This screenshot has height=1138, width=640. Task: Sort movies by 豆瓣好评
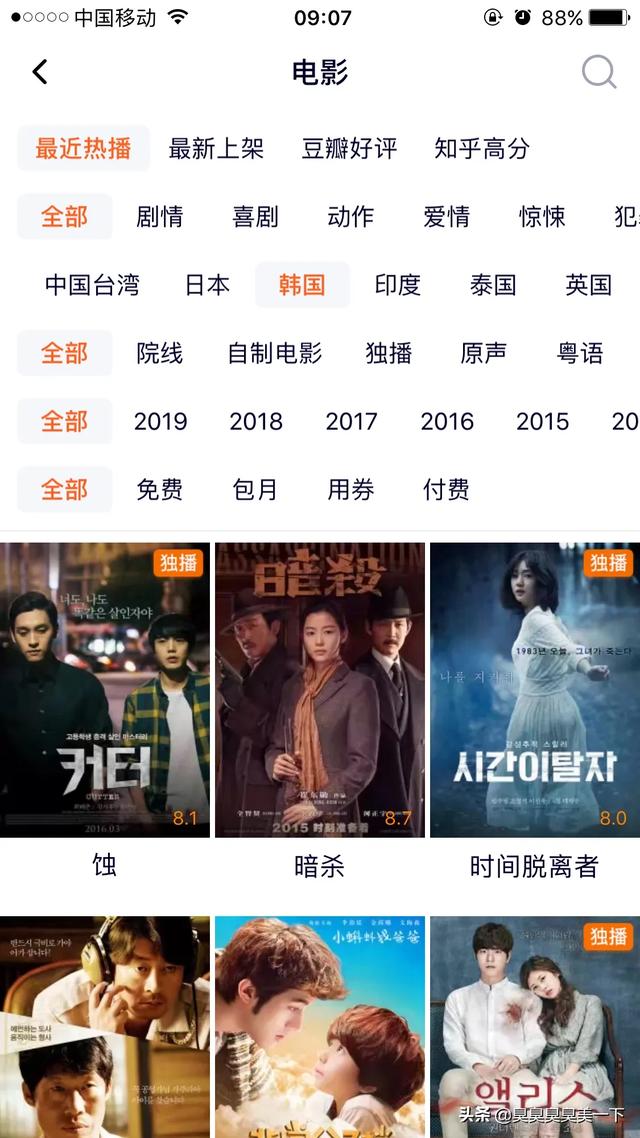tap(349, 149)
